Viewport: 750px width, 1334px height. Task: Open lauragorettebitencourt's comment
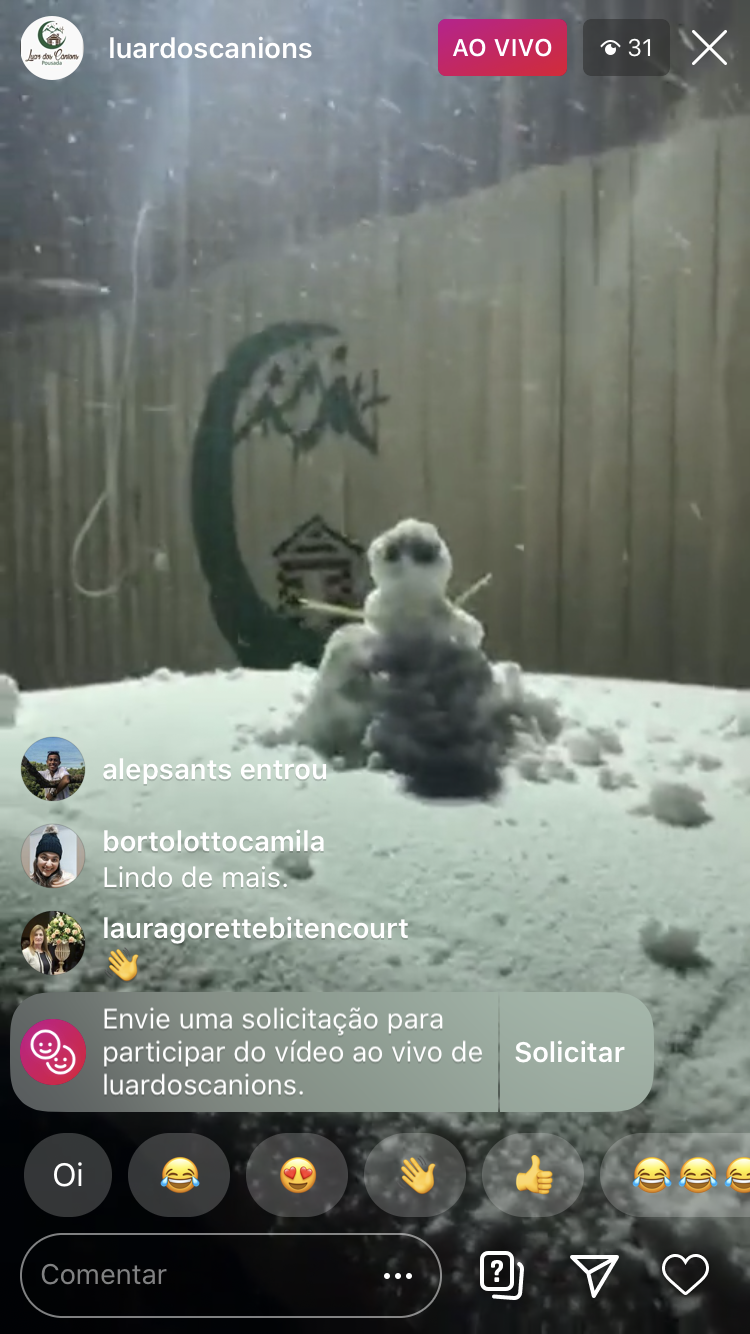255,946
